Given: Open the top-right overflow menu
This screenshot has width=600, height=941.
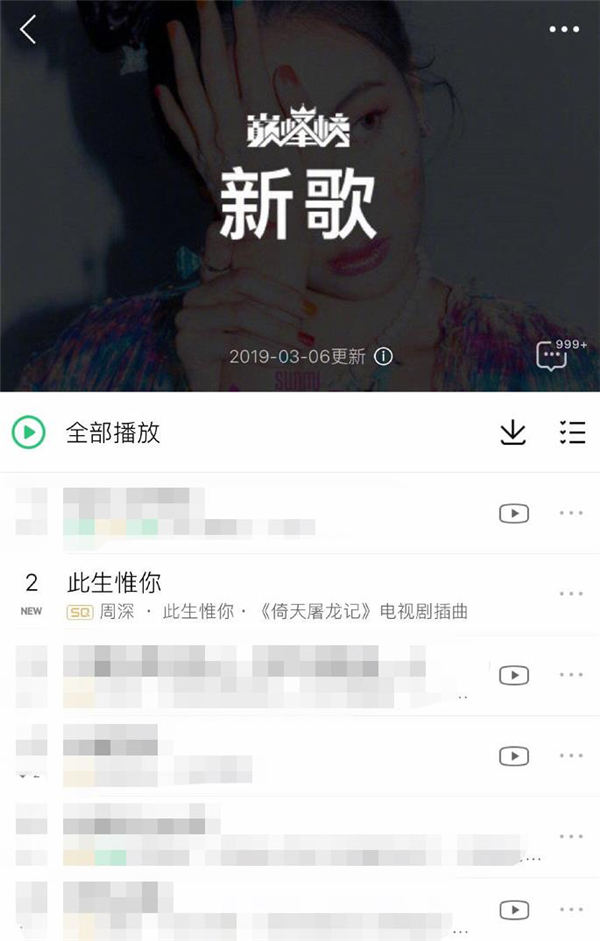Looking at the screenshot, I should (564, 30).
